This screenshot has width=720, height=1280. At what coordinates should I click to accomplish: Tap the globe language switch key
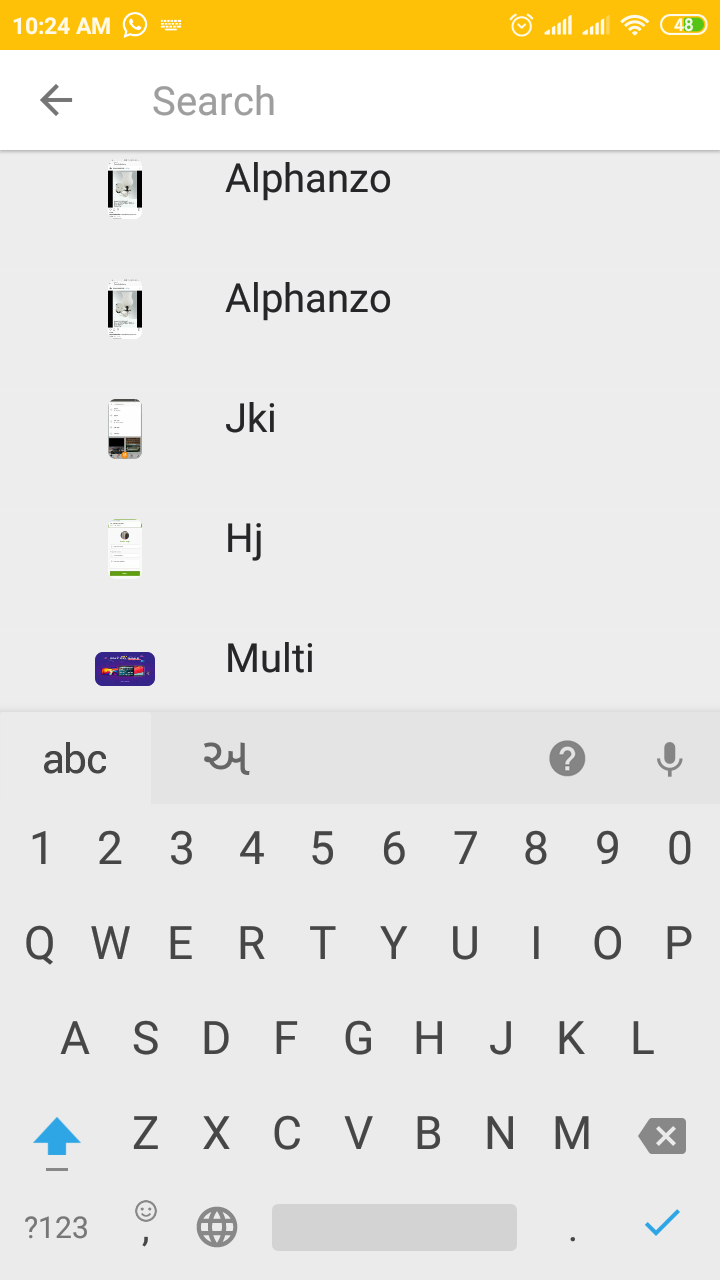pos(217,1227)
